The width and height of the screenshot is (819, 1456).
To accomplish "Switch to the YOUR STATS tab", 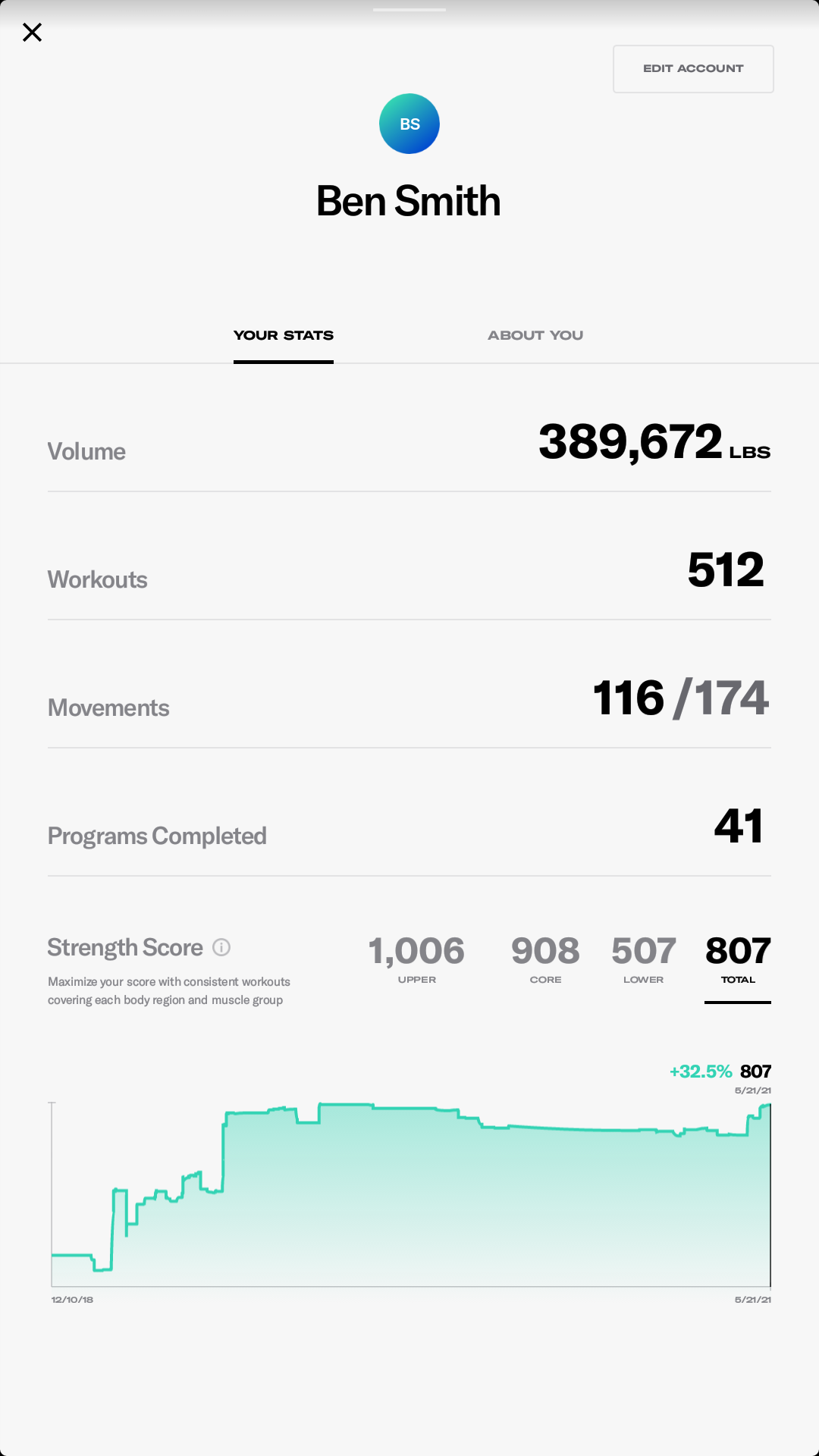I will 283,335.
